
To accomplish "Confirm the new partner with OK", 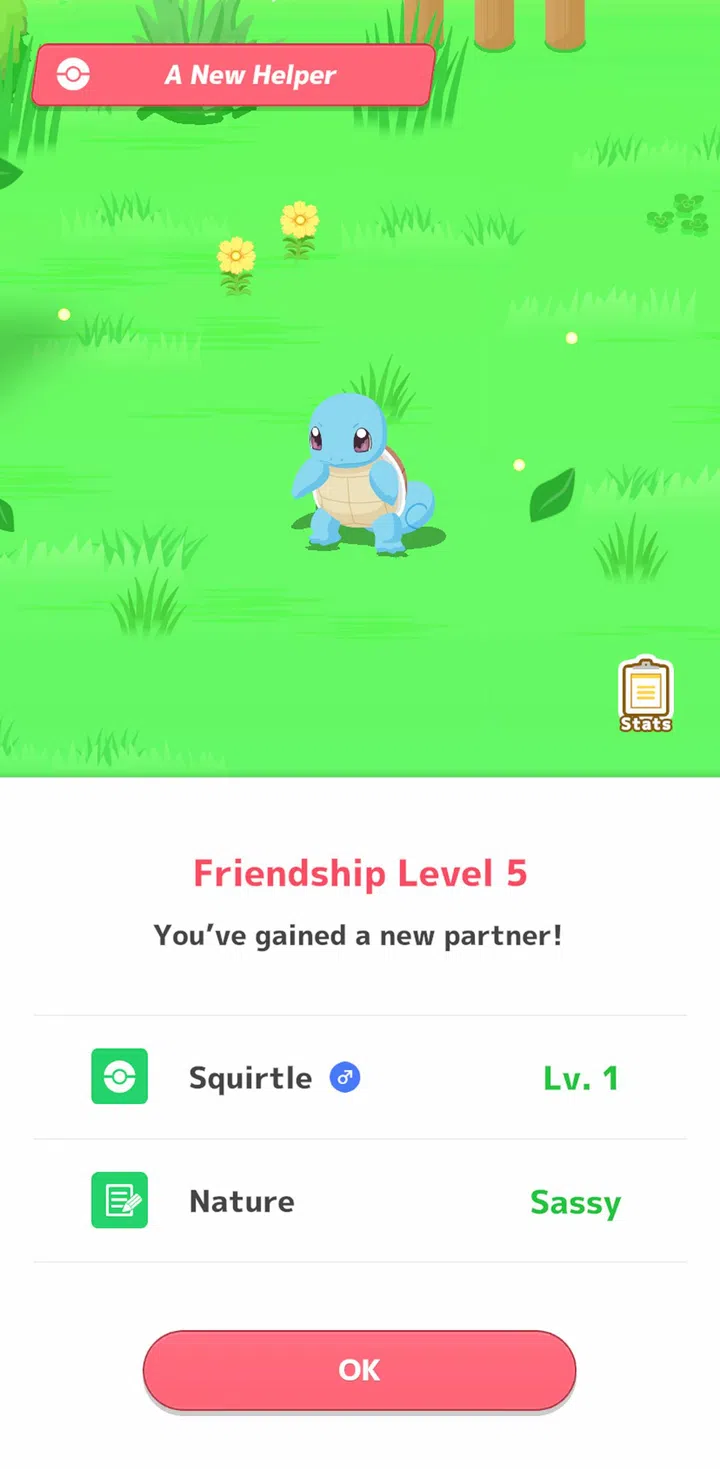I will (359, 1370).
